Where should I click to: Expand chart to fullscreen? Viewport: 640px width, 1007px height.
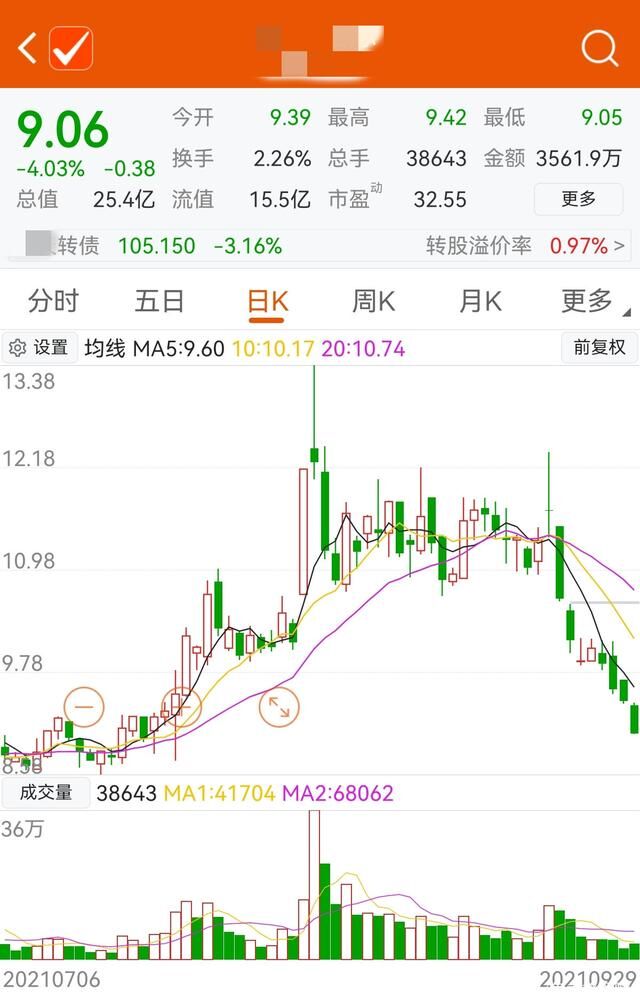tap(278, 707)
